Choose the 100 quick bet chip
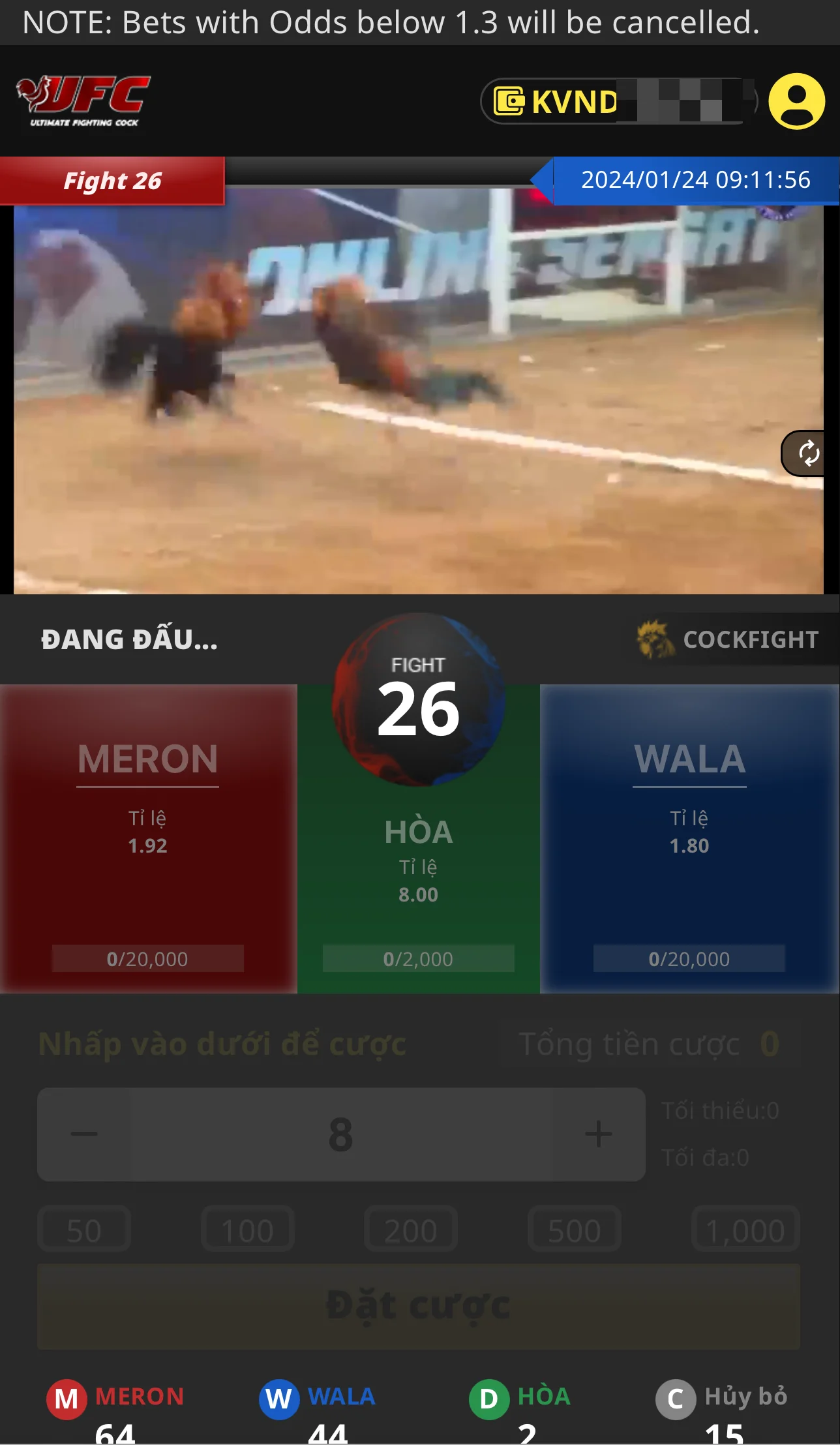Image resolution: width=840 pixels, height=1445 pixels. [247, 1230]
